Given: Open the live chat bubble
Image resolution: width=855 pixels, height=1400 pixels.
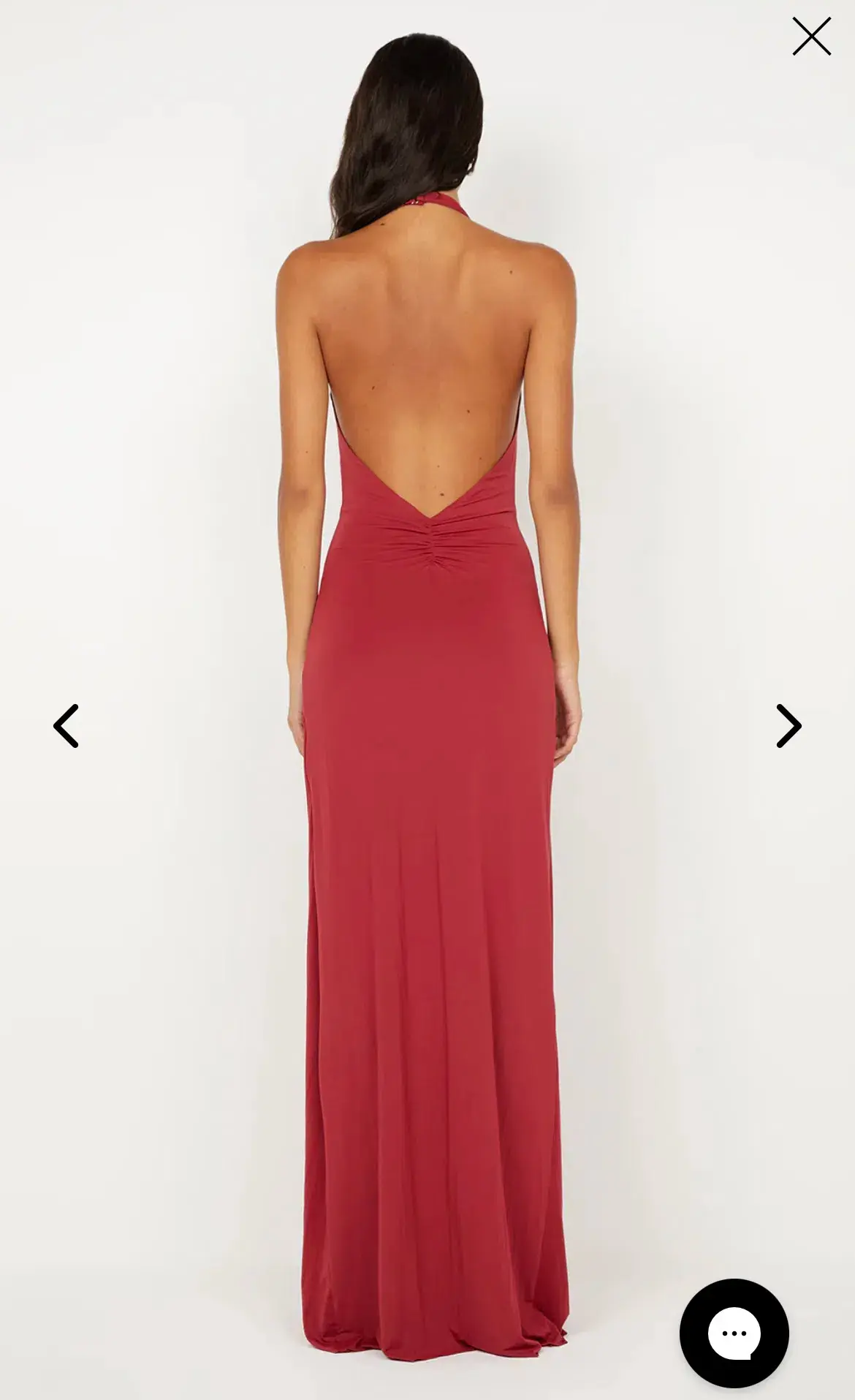Looking at the screenshot, I should pos(734,1333).
